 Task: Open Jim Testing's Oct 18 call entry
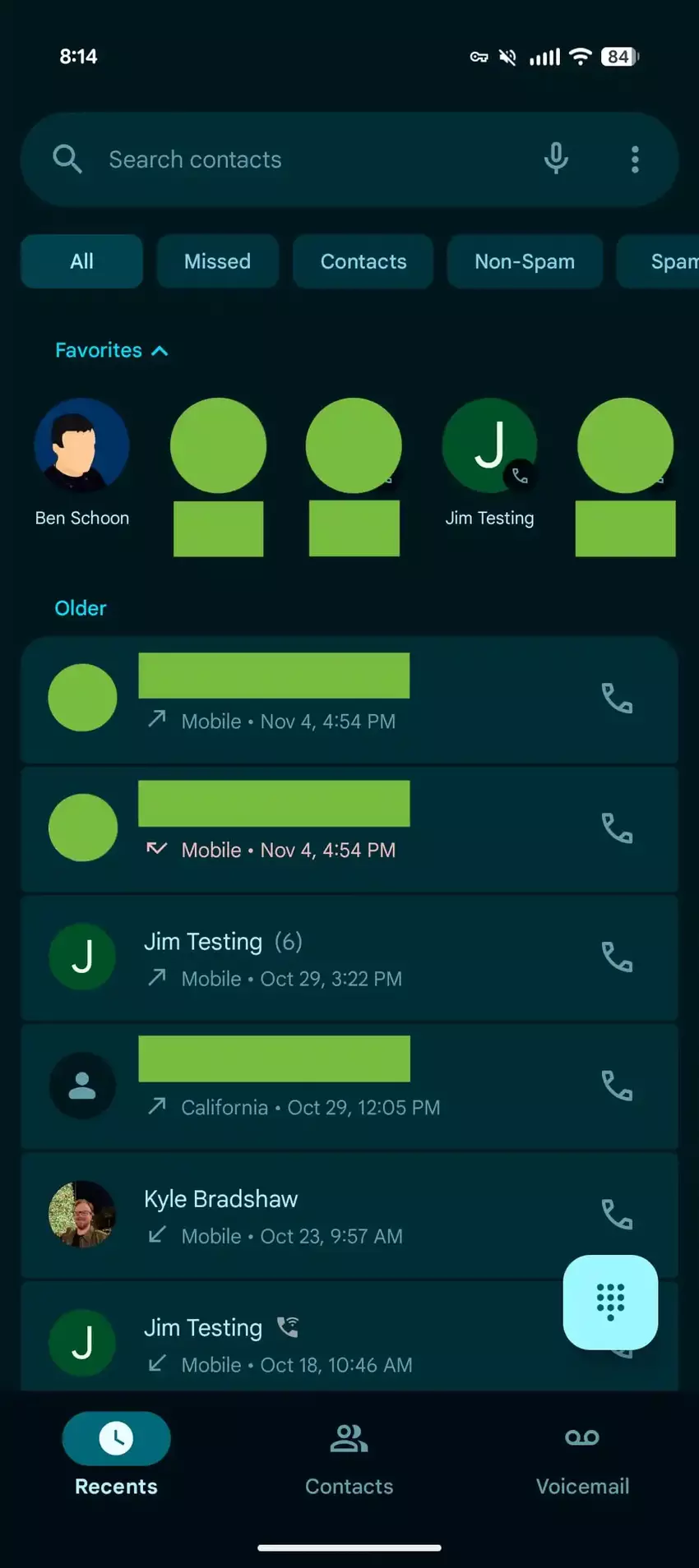(x=329, y=1344)
